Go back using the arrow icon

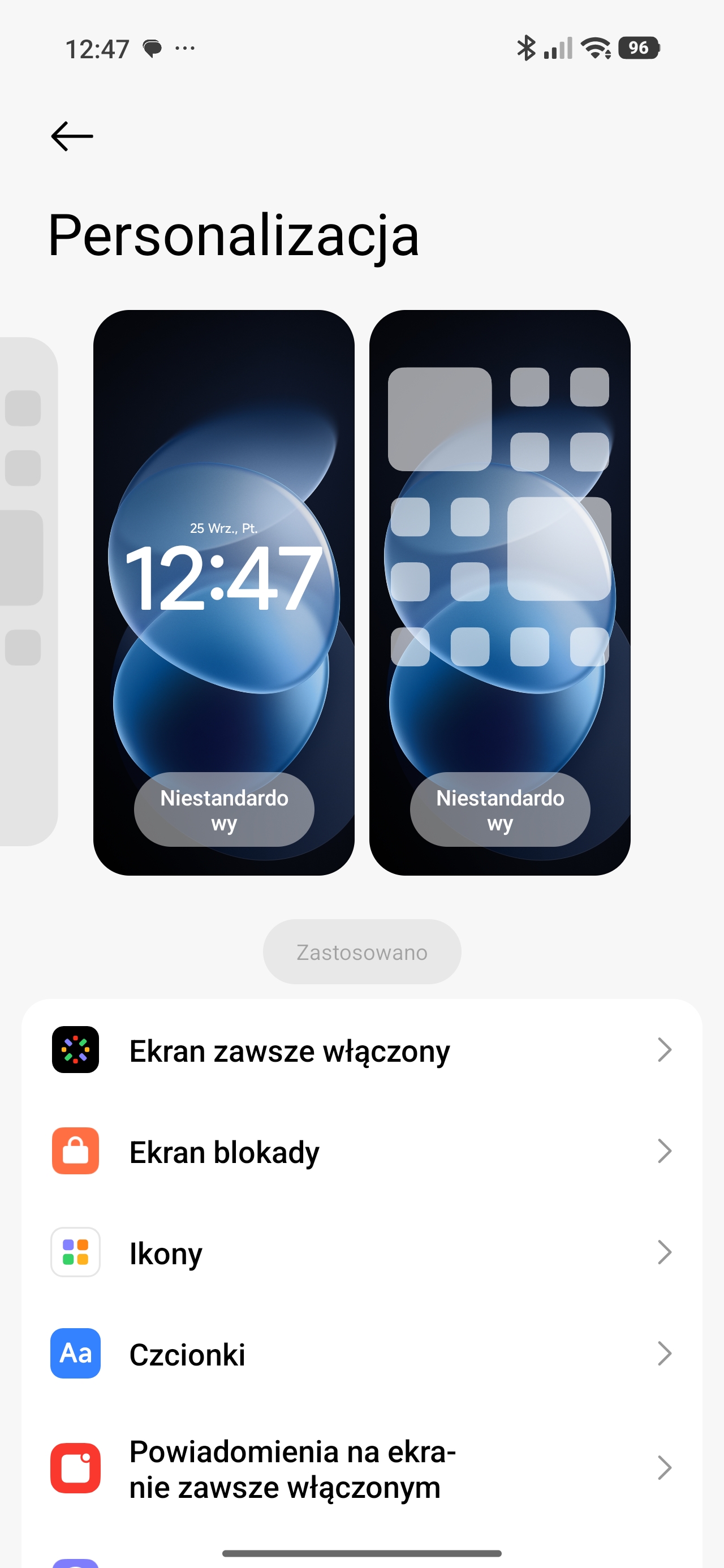coord(72,136)
